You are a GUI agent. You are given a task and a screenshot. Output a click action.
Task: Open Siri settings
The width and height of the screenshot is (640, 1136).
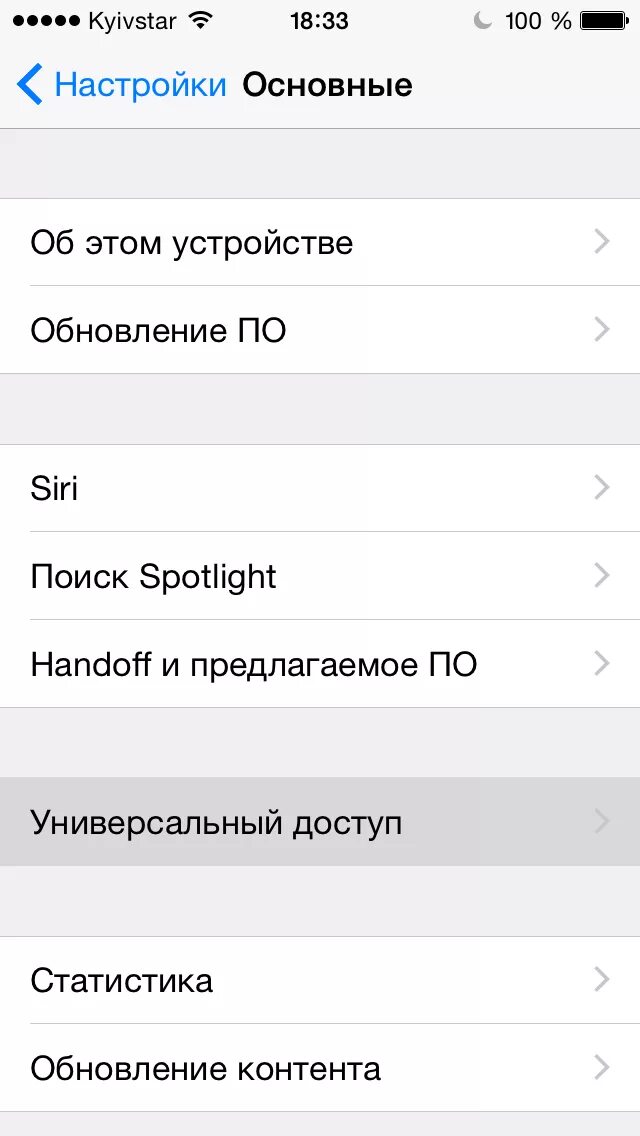tap(320, 488)
